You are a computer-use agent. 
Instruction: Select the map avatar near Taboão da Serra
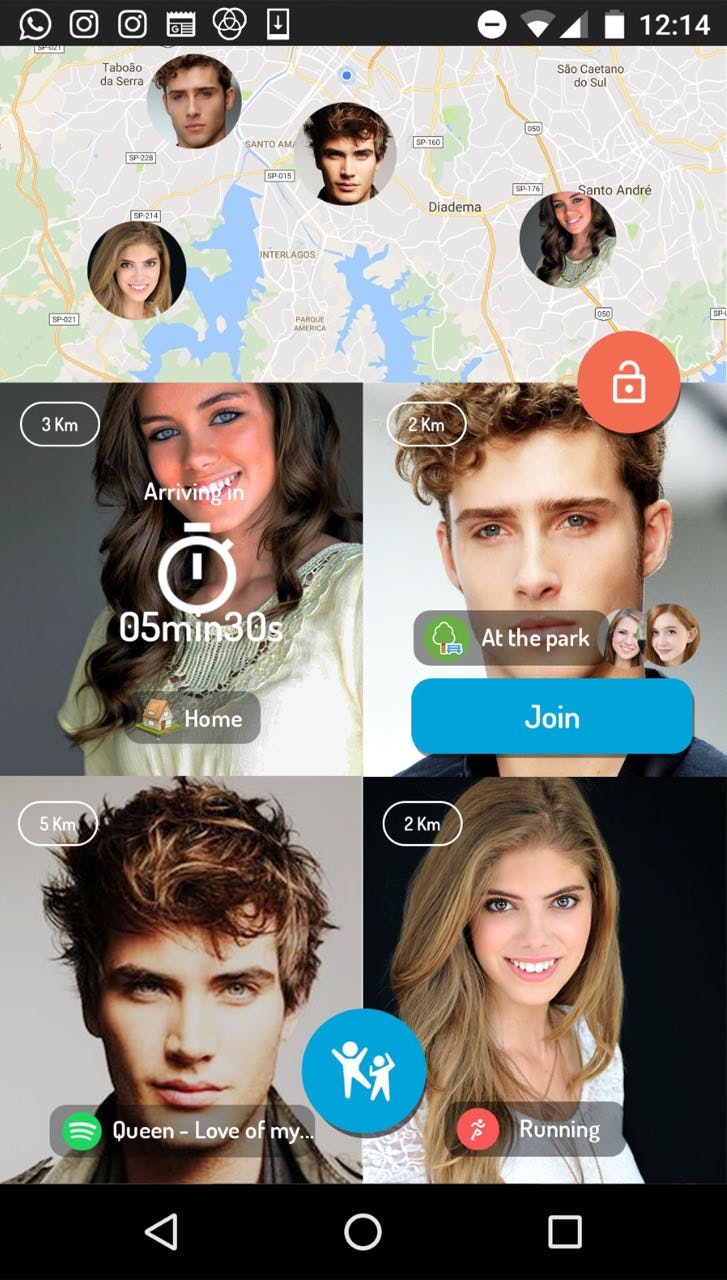(194, 101)
